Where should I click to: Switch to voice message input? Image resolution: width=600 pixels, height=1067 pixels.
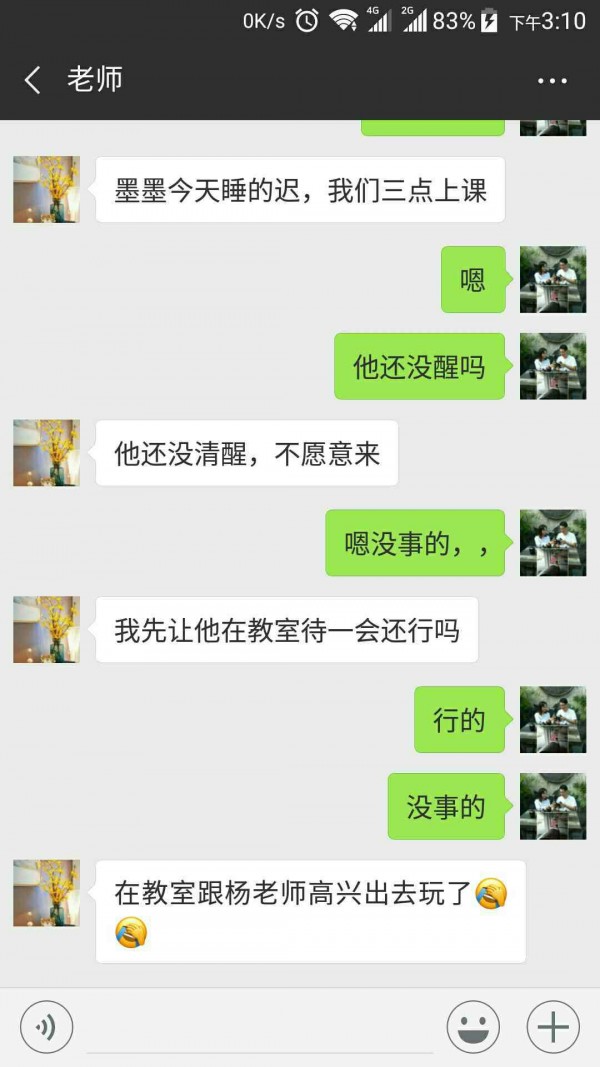coord(46,1027)
